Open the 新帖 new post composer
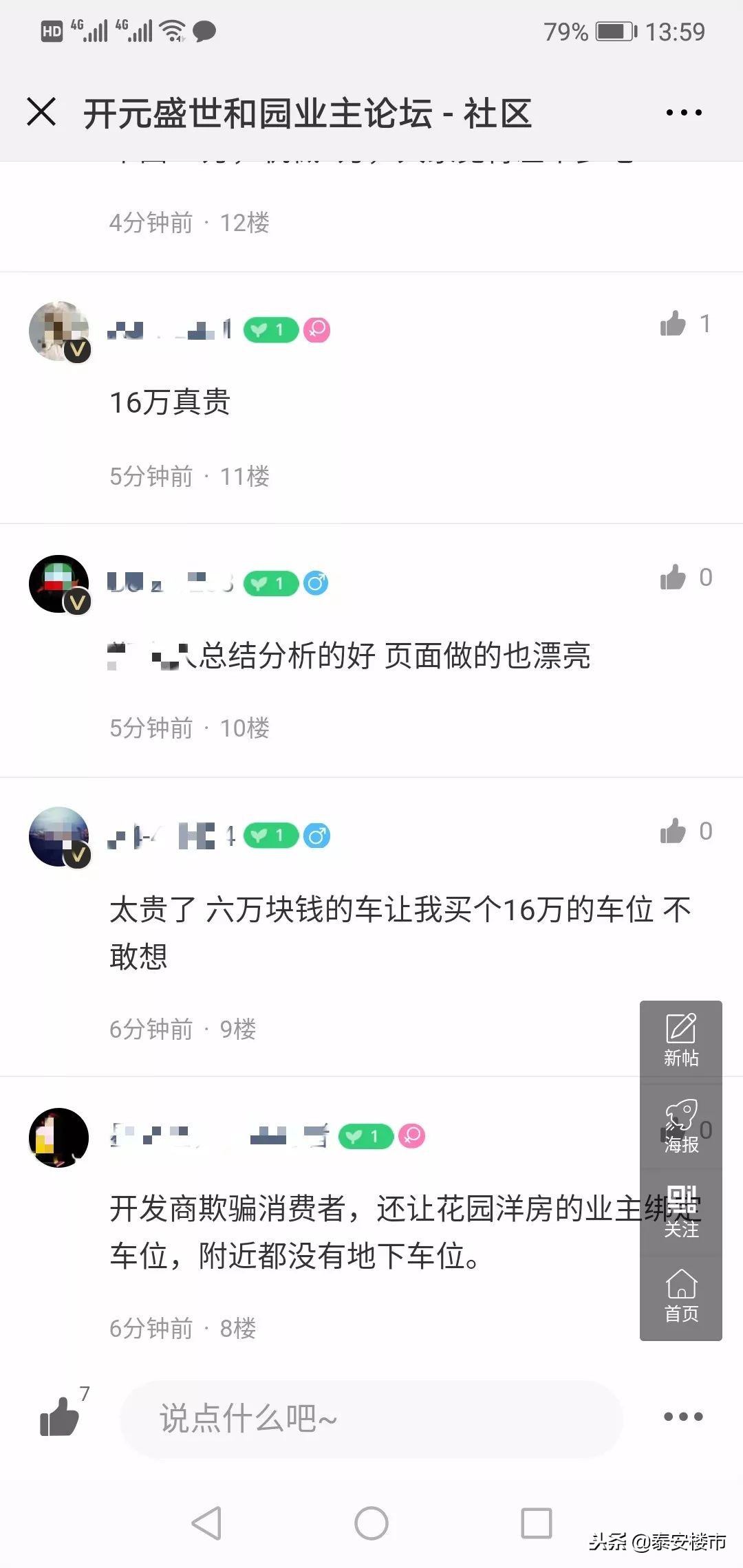743x1568 pixels. click(x=681, y=1038)
